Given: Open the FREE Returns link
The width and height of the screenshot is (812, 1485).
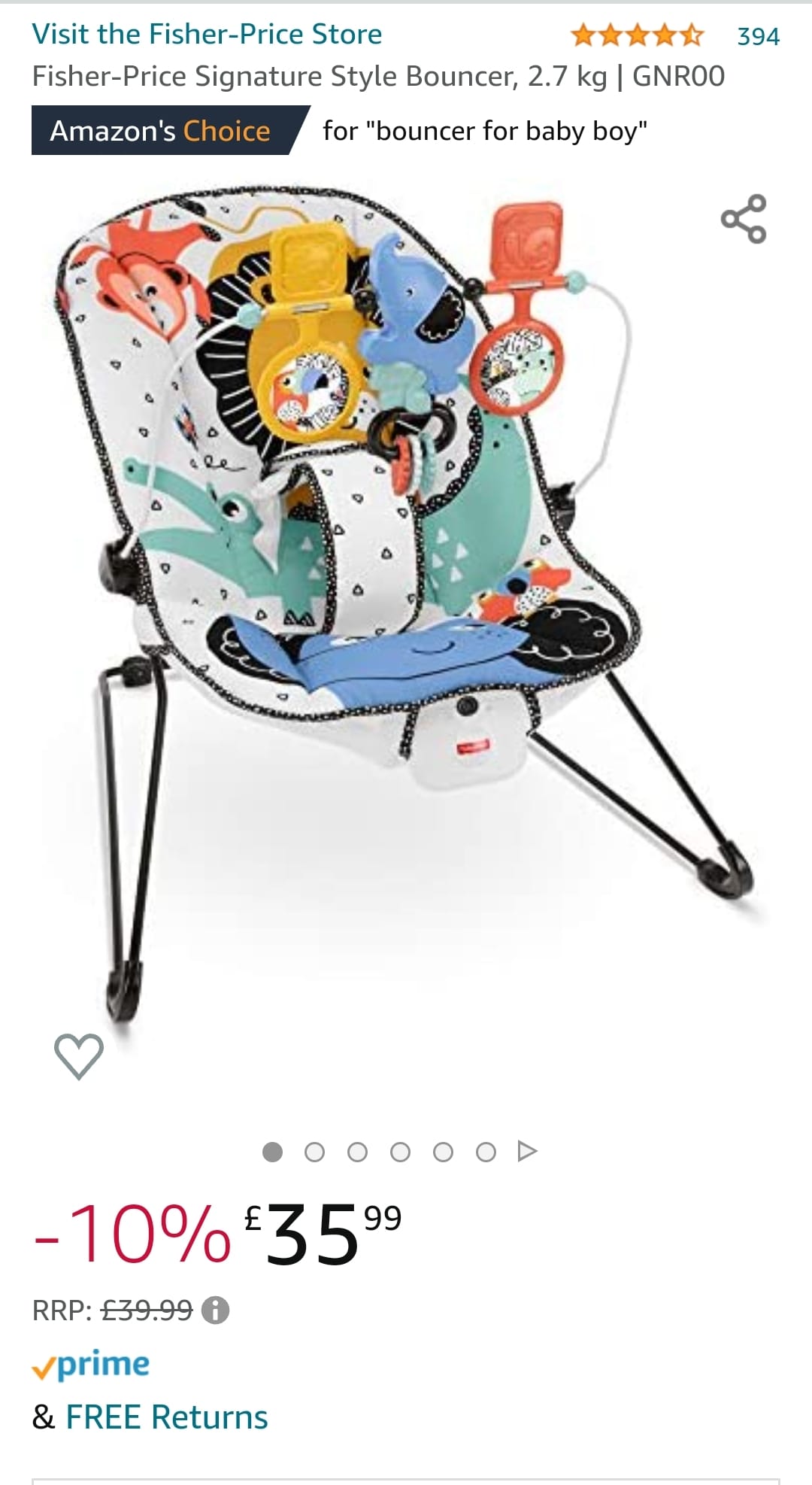Looking at the screenshot, I should coord(167,1417).
